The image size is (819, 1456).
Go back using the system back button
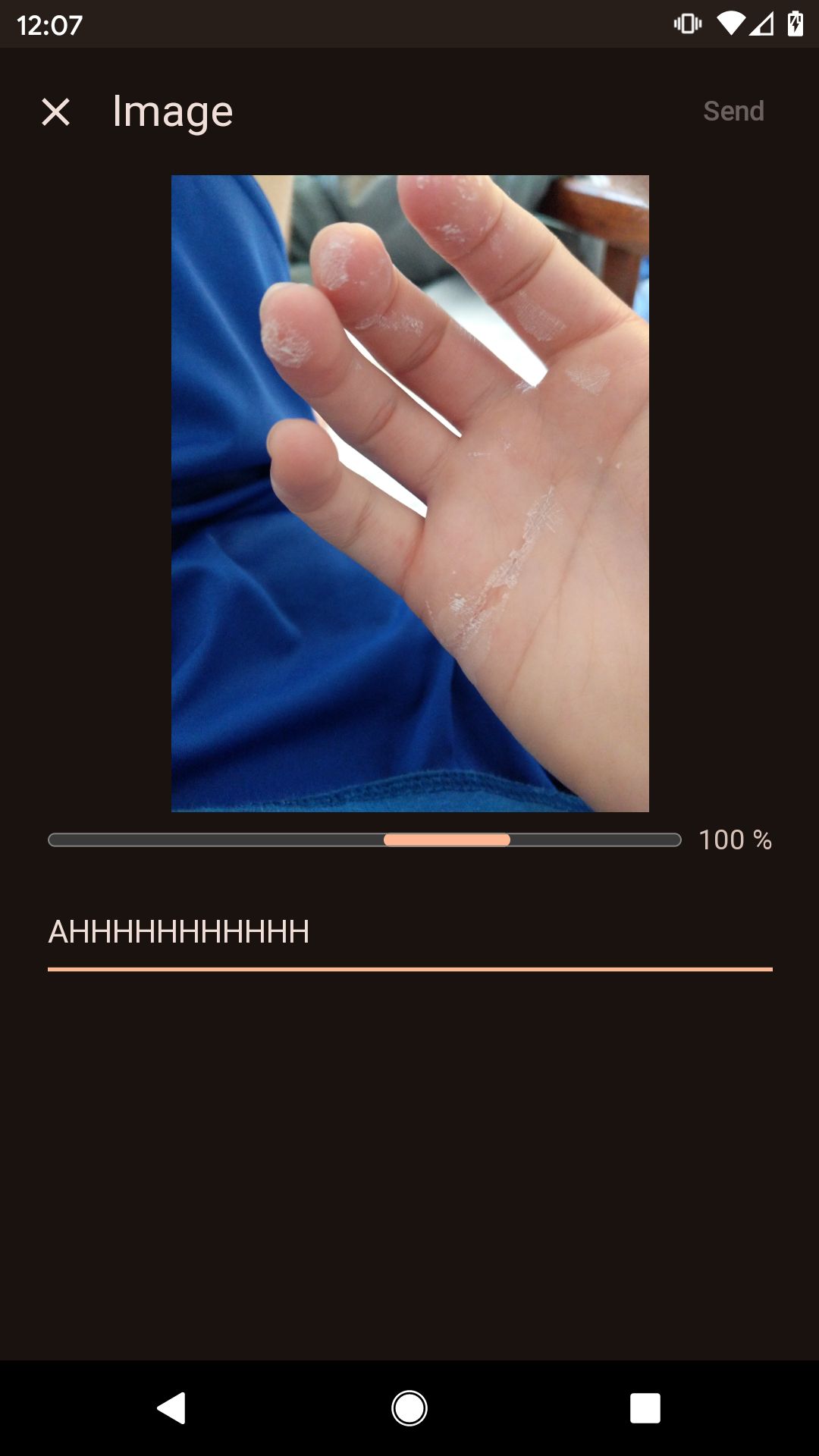pos(172,1408)
